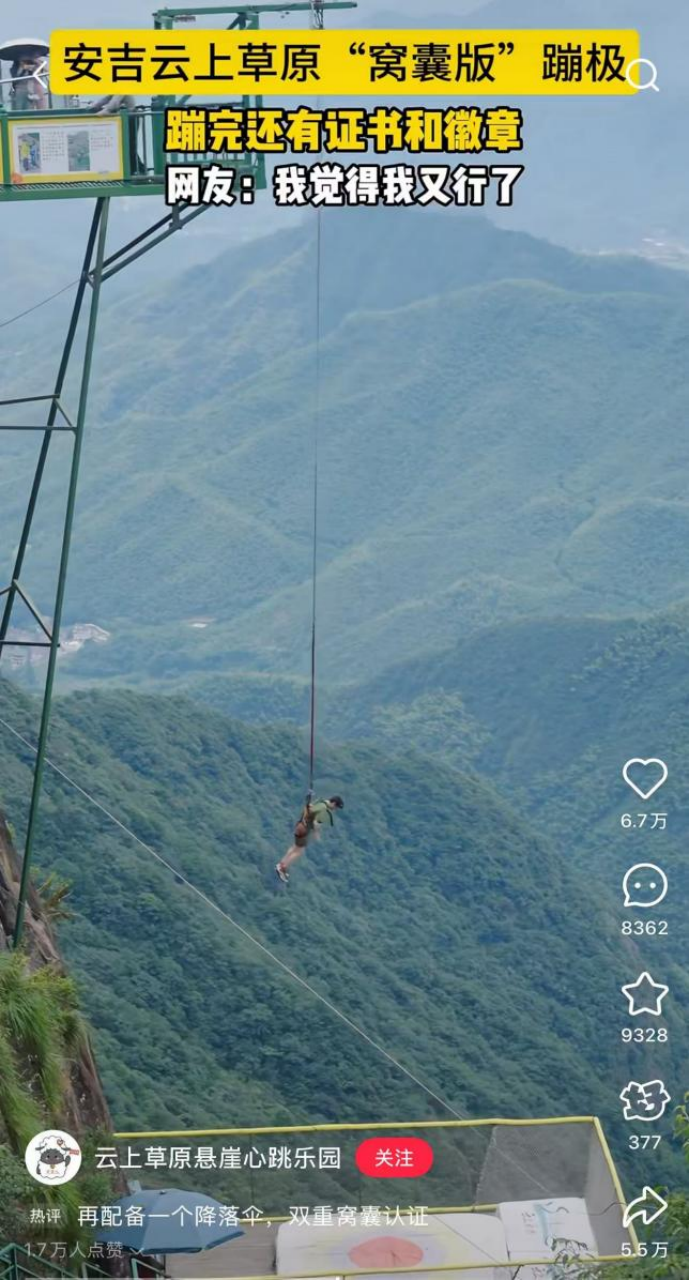
Task: Tap the recommend icon showing 377
Action: point(644,1102)
